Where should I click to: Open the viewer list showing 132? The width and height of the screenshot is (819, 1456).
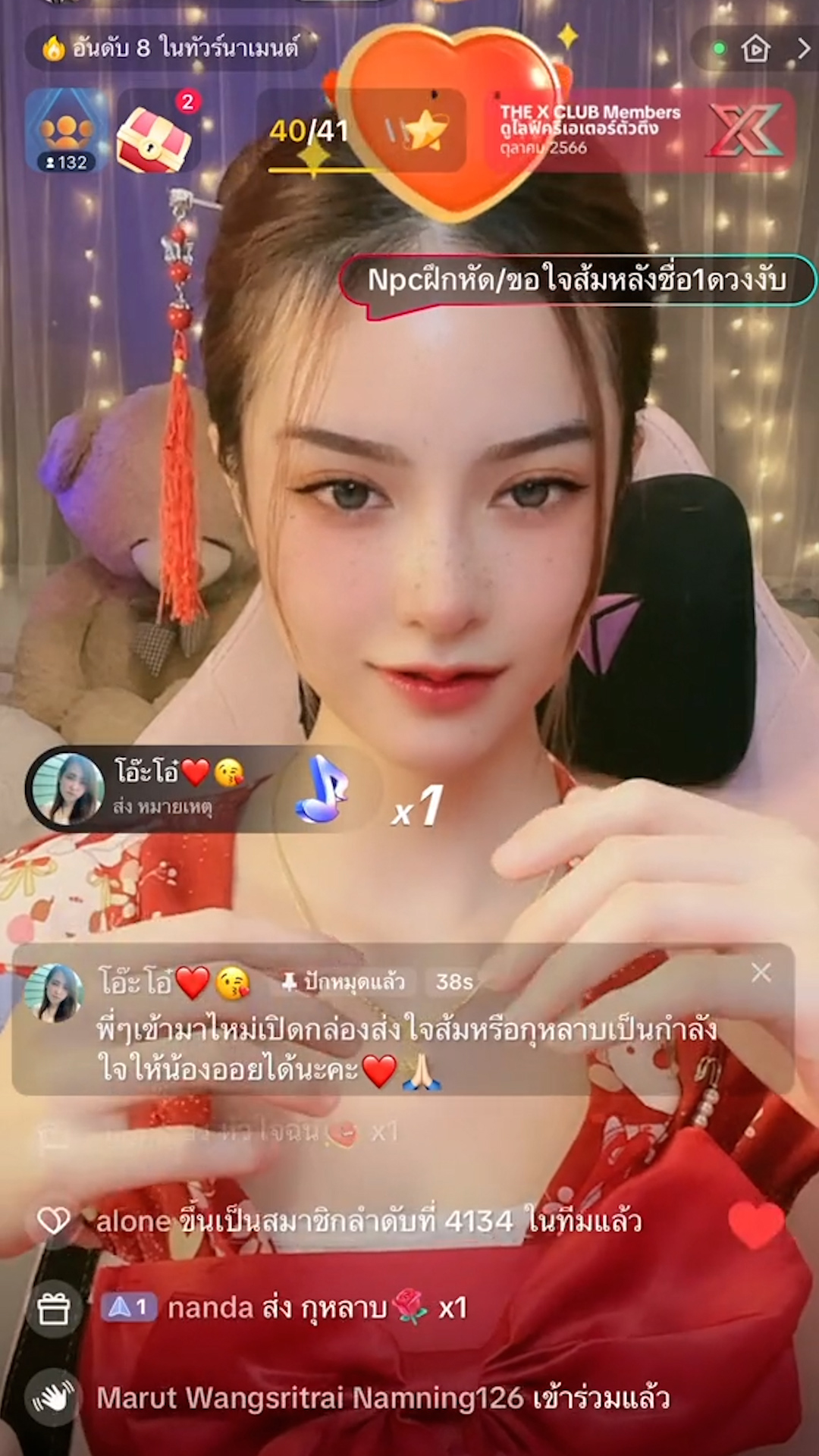pyautogui.click(x=64, y=130)
